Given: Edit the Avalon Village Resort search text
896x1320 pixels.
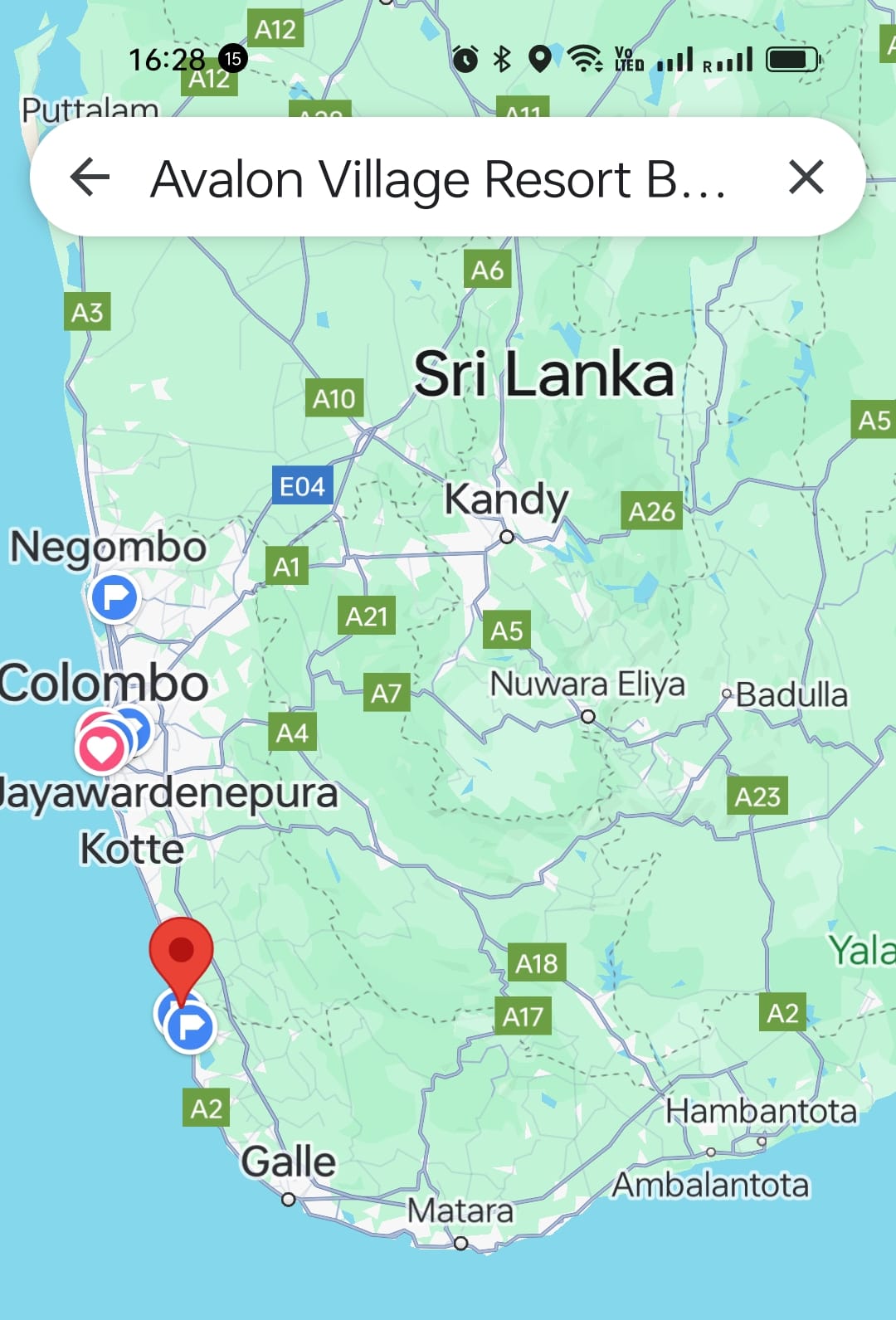Looking at the screenshot, I should tap(438, 179).
